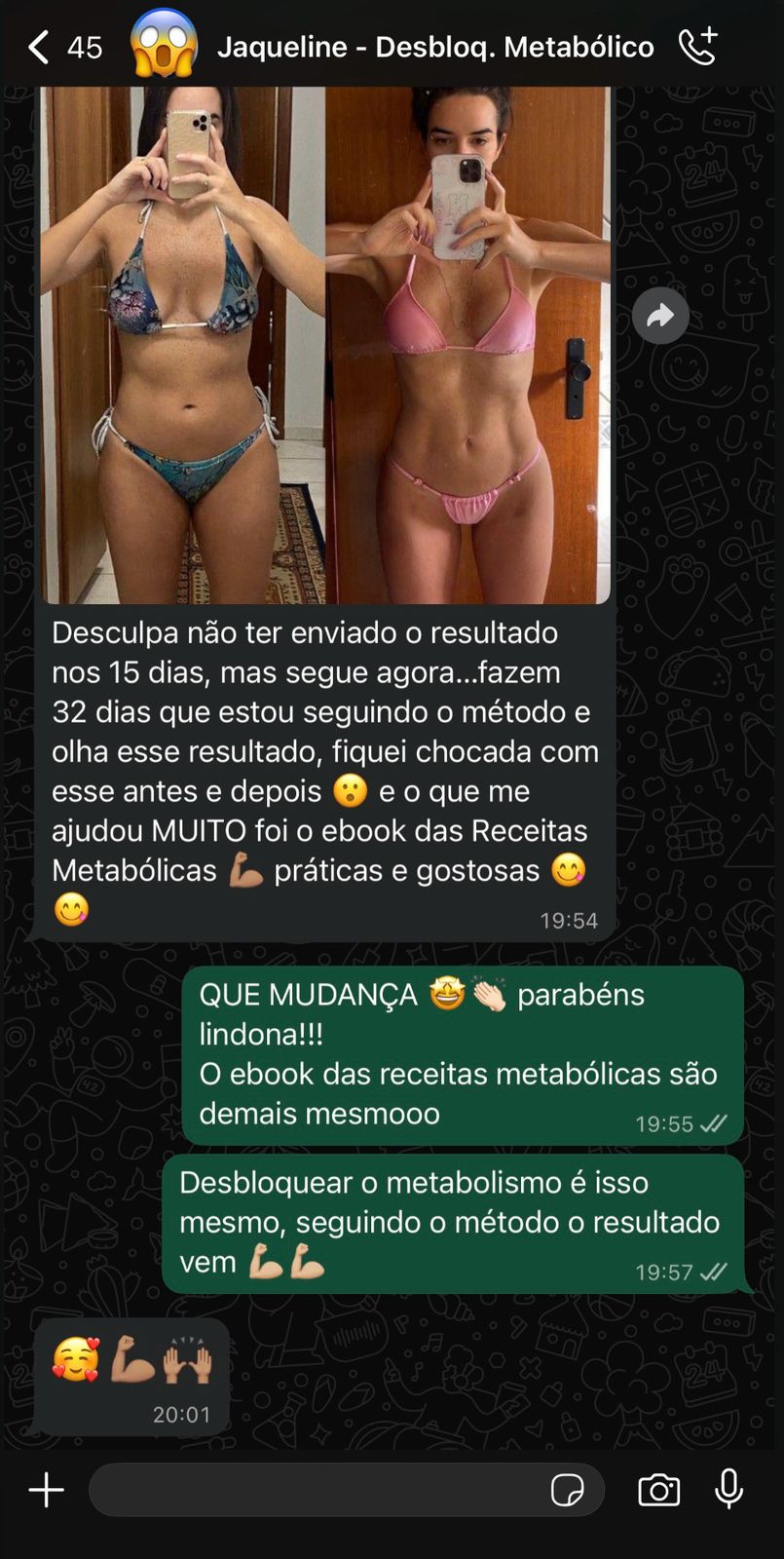Record a voice message with the microphone

729,1490
